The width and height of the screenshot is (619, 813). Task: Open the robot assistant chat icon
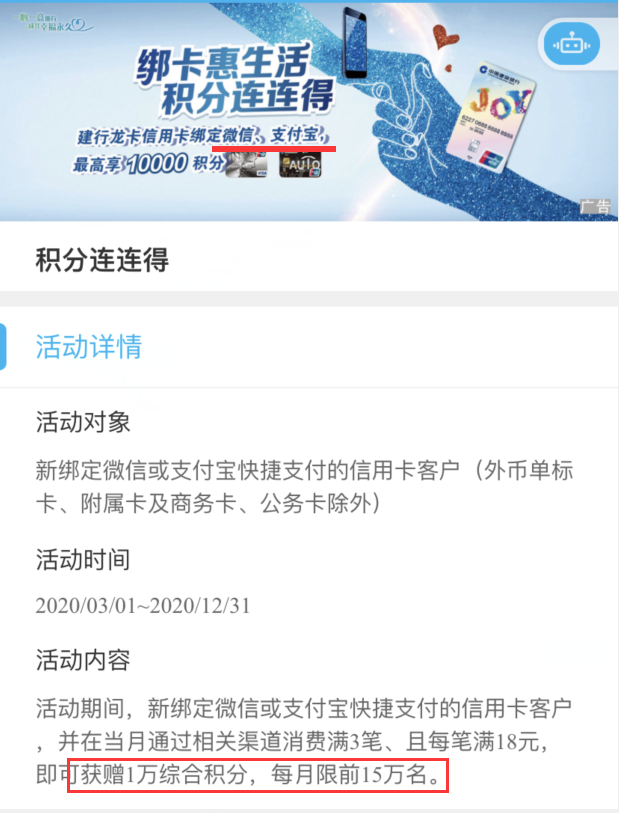coord(570,44)
